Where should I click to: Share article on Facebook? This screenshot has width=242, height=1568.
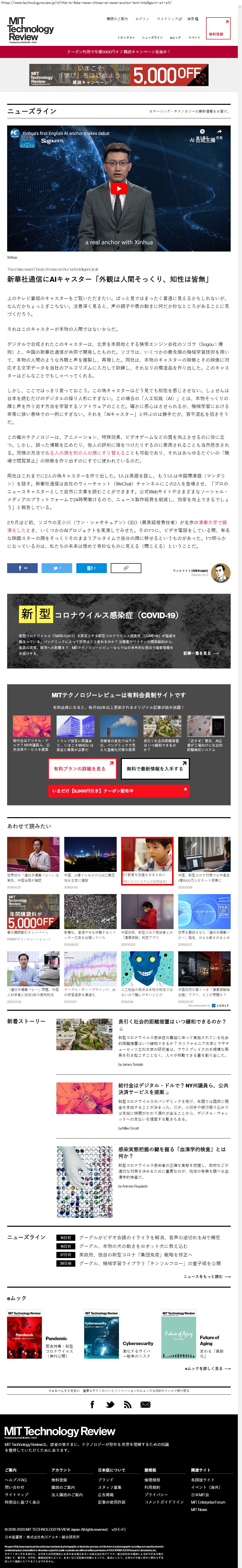click(x=22, y=568)
